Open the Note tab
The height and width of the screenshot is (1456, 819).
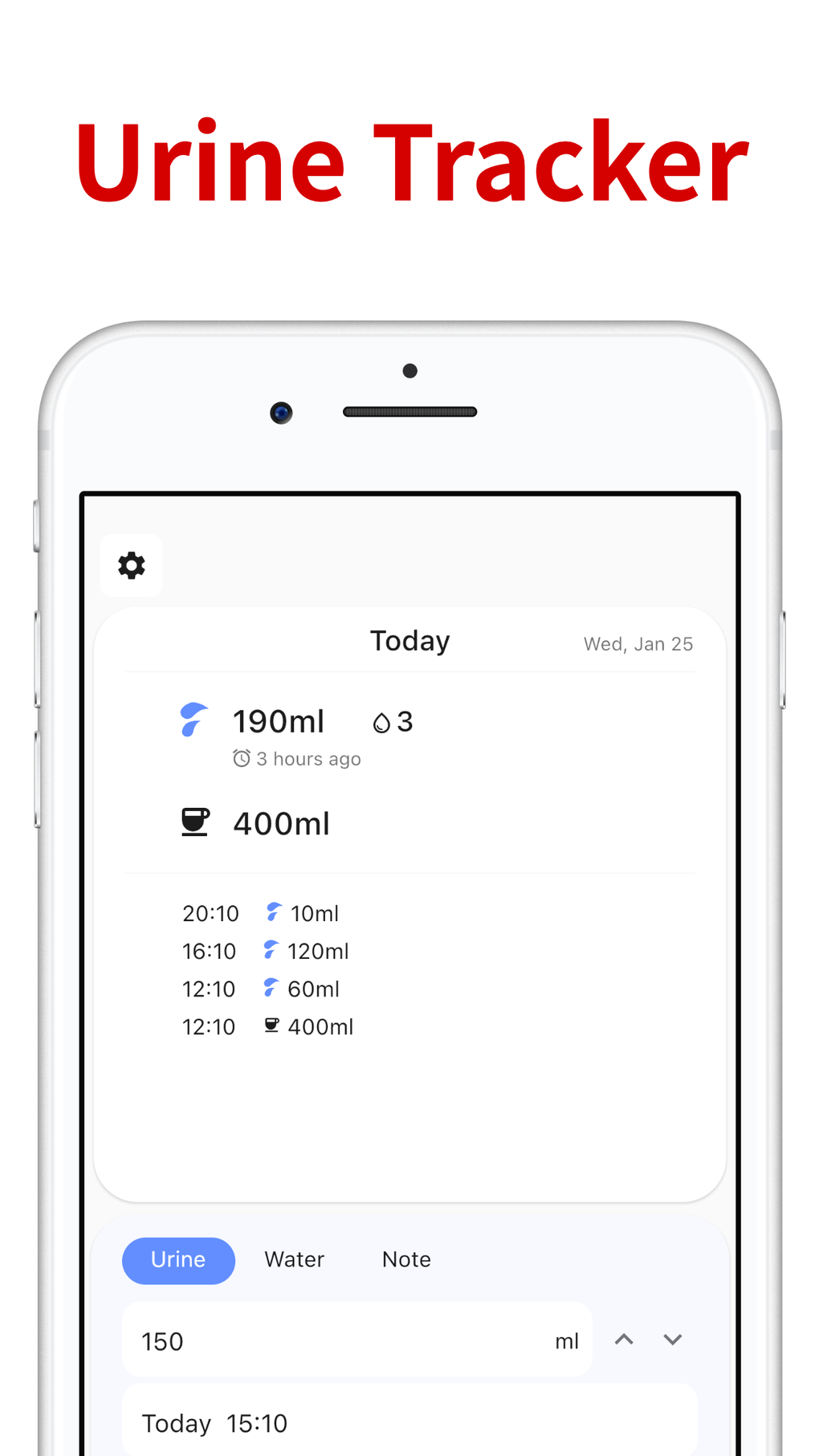coord(405,1259)
